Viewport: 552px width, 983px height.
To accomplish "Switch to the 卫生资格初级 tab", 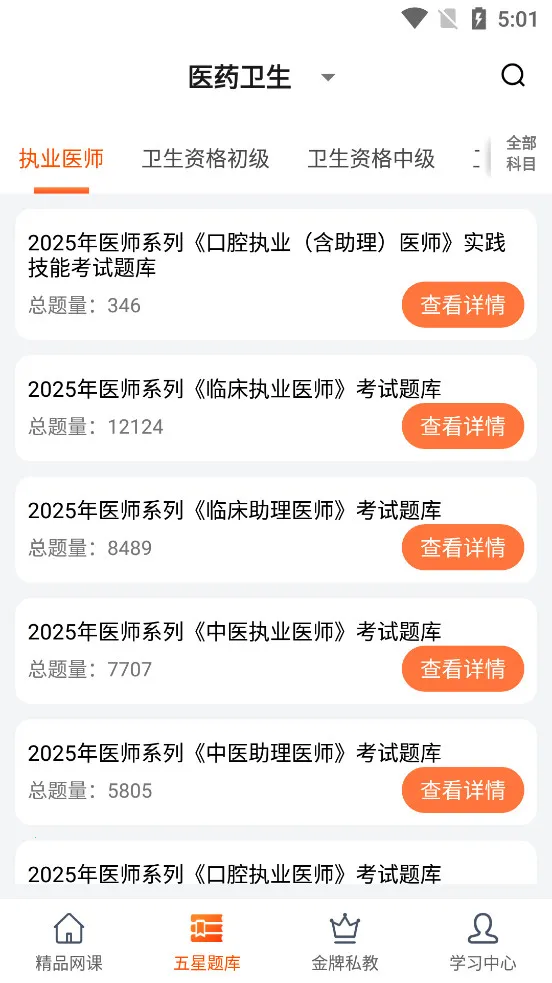I will [205, 159].
